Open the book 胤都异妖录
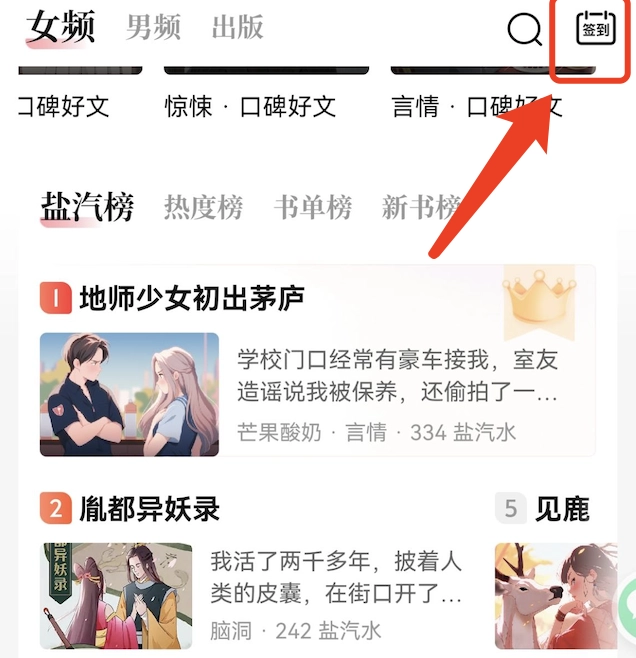This screenshot has height=658, width=636. (x=150, y=509)
